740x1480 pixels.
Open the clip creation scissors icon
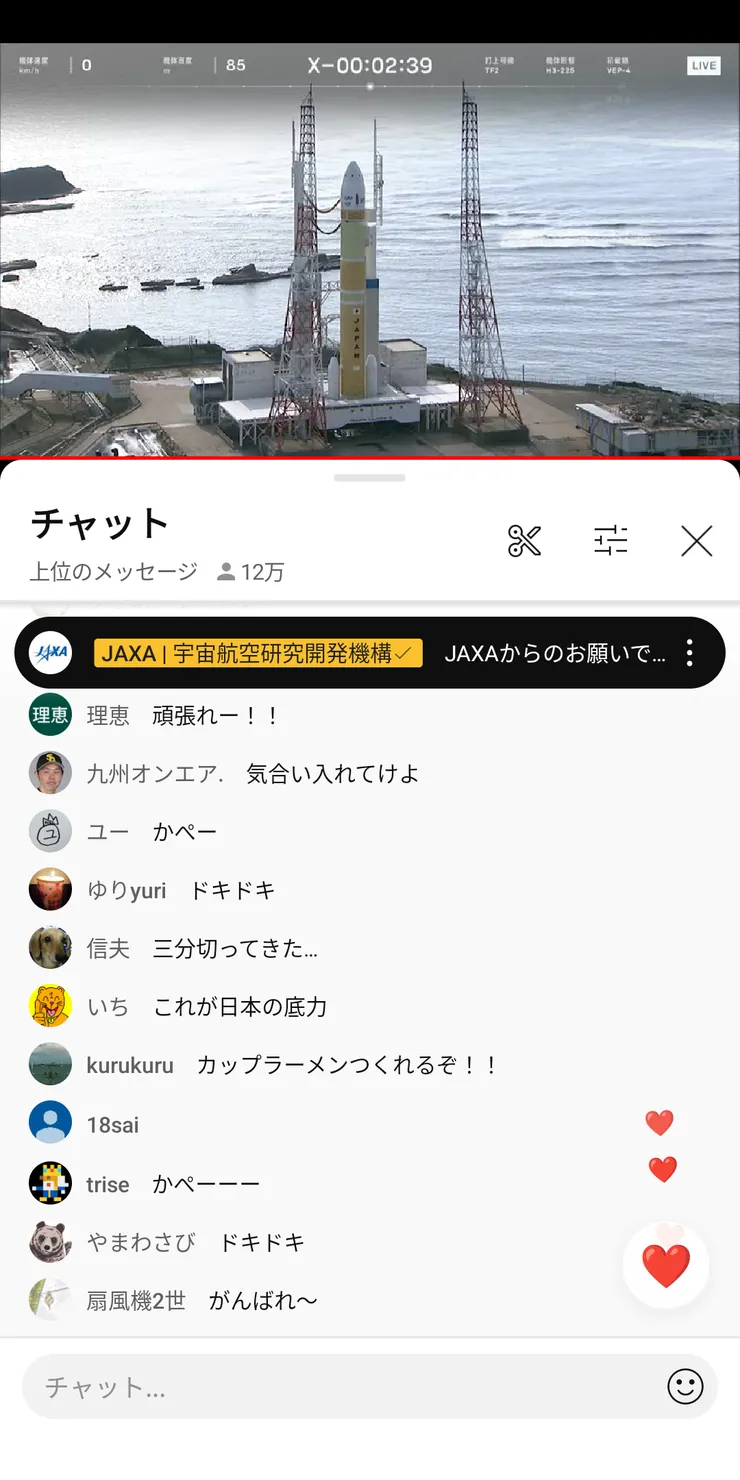tap(524, 540)
